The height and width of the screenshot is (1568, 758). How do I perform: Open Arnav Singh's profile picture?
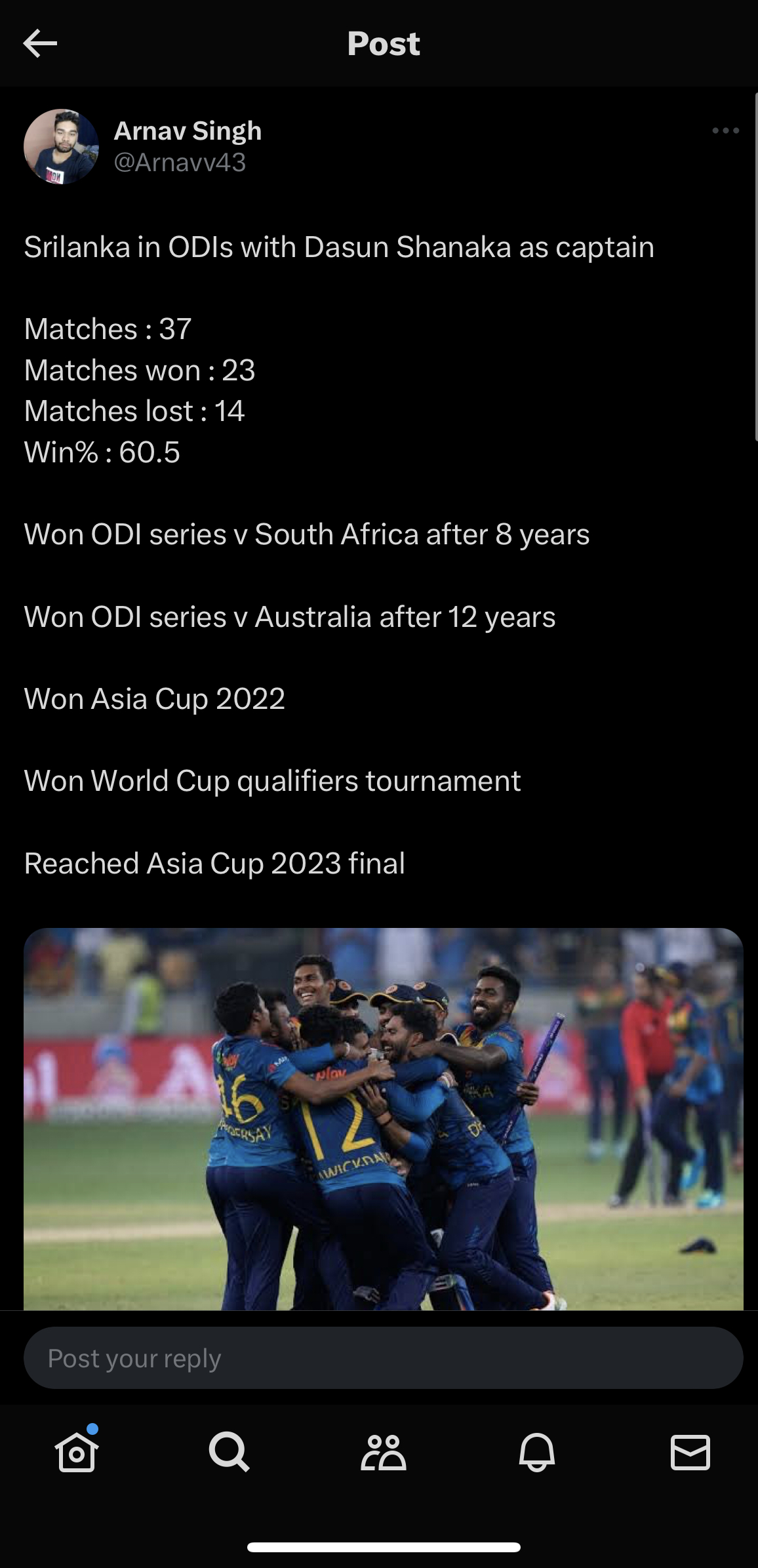(61, 146)
